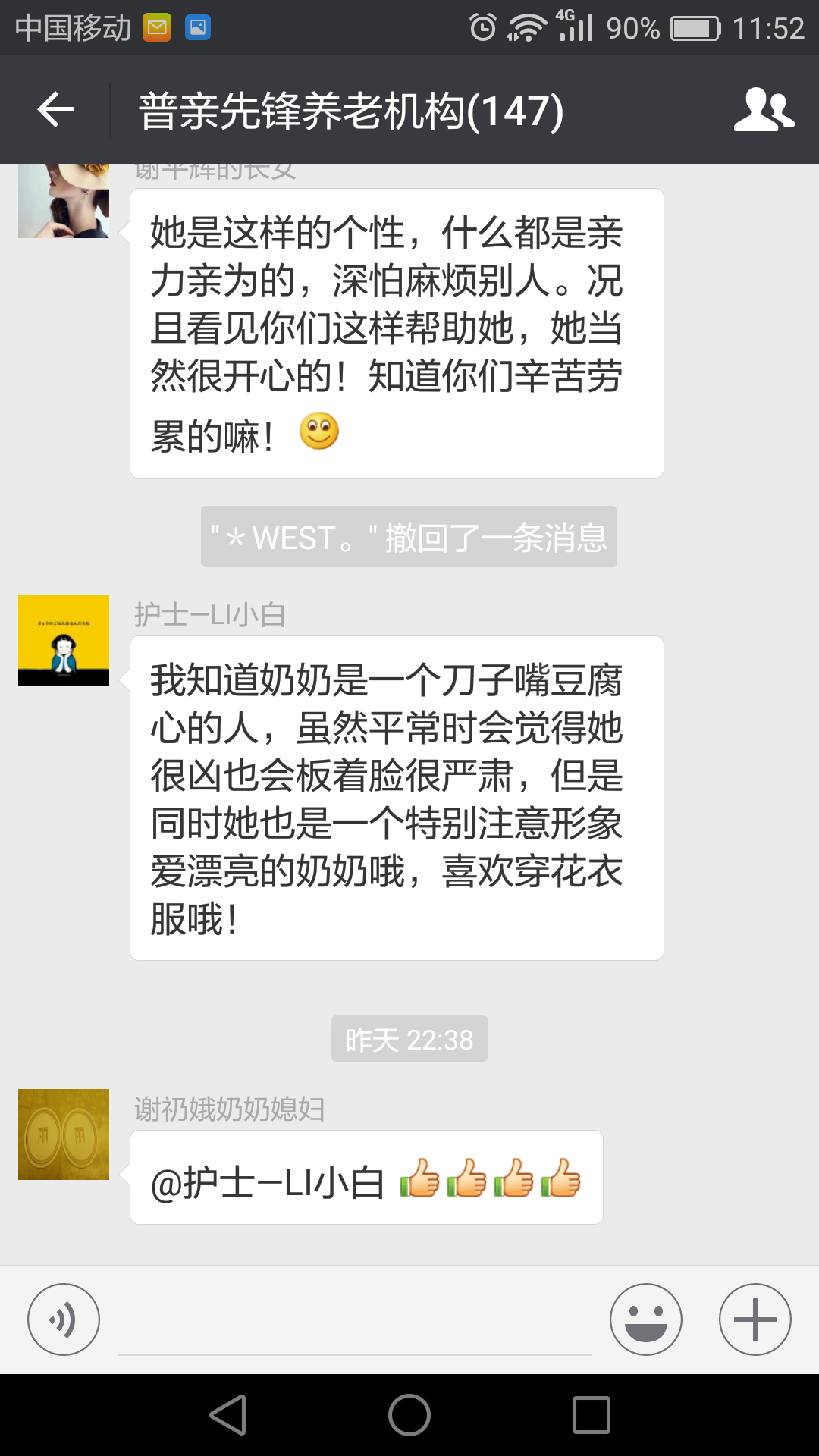This screenshot has height=1456, width=819.
Task: Open 谢礽娥奶奶媳妇's profile avatar
Action: coord(64,1134)
